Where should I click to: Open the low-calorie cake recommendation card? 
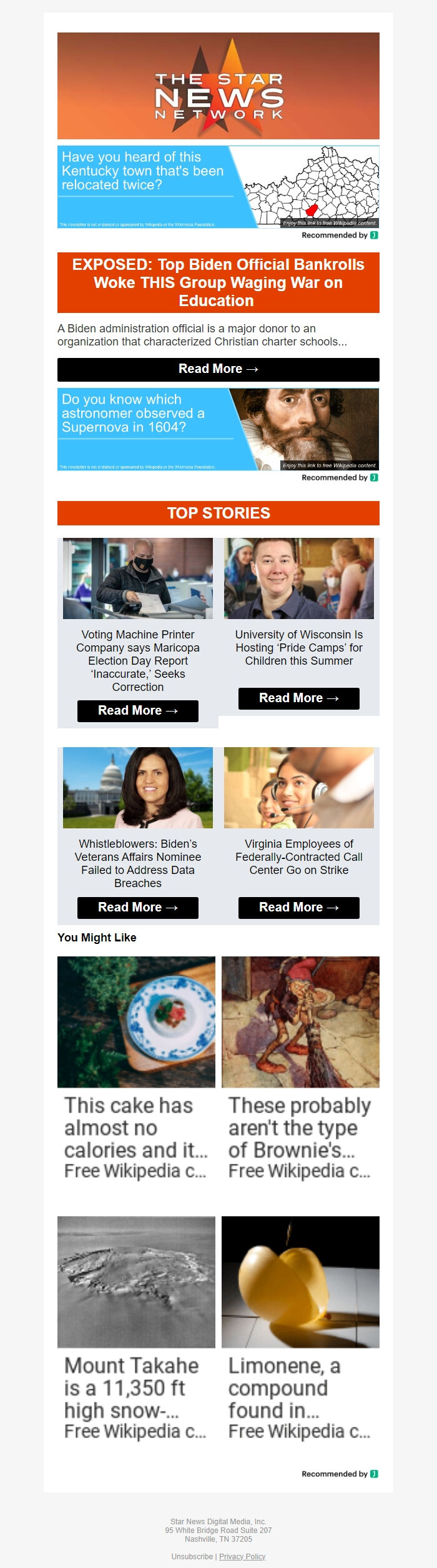136,1068
